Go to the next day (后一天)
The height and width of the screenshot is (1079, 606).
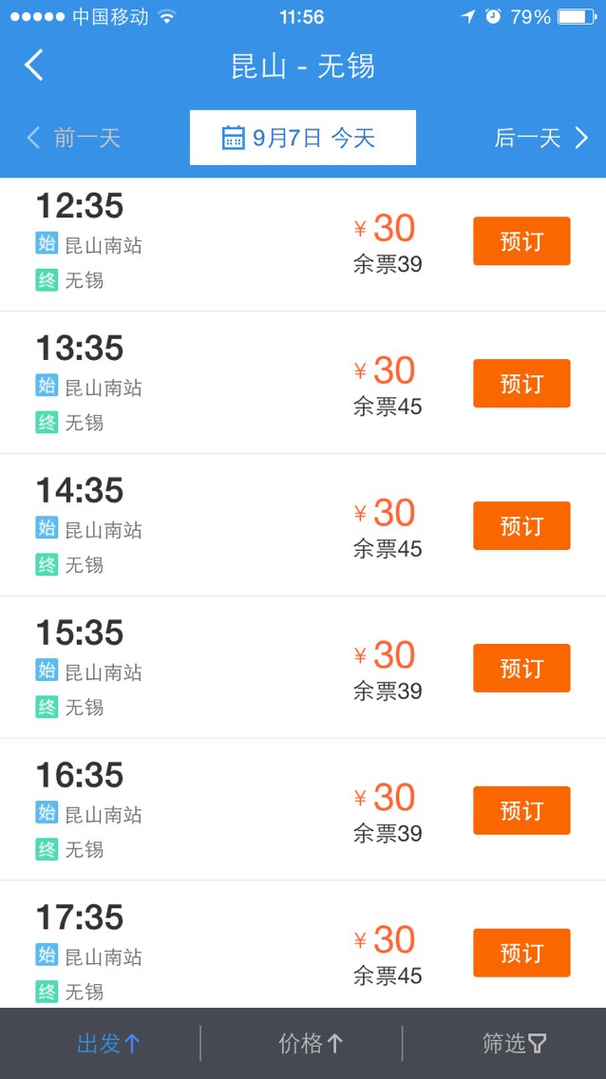click(540, 138)
